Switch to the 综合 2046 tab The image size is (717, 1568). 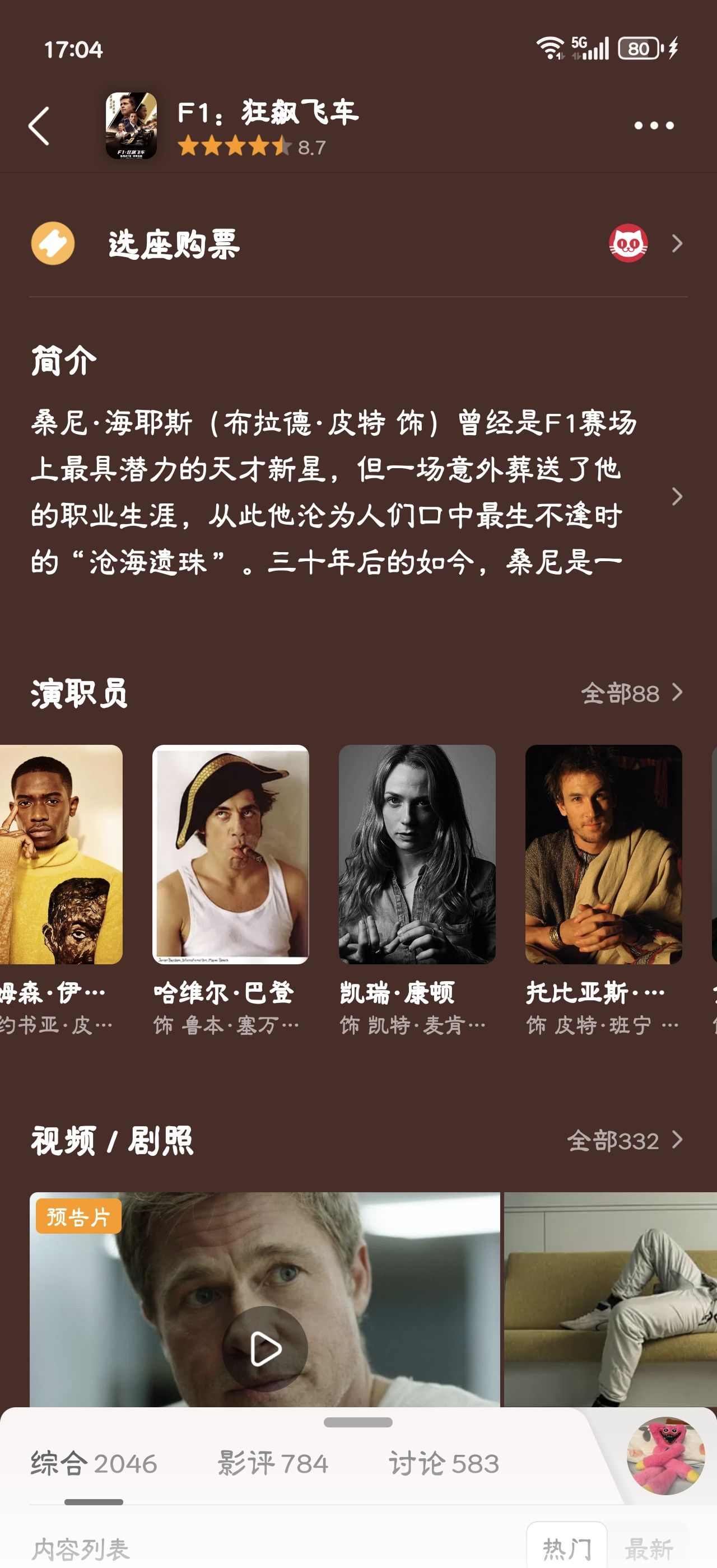click(x=94, y=1463)
